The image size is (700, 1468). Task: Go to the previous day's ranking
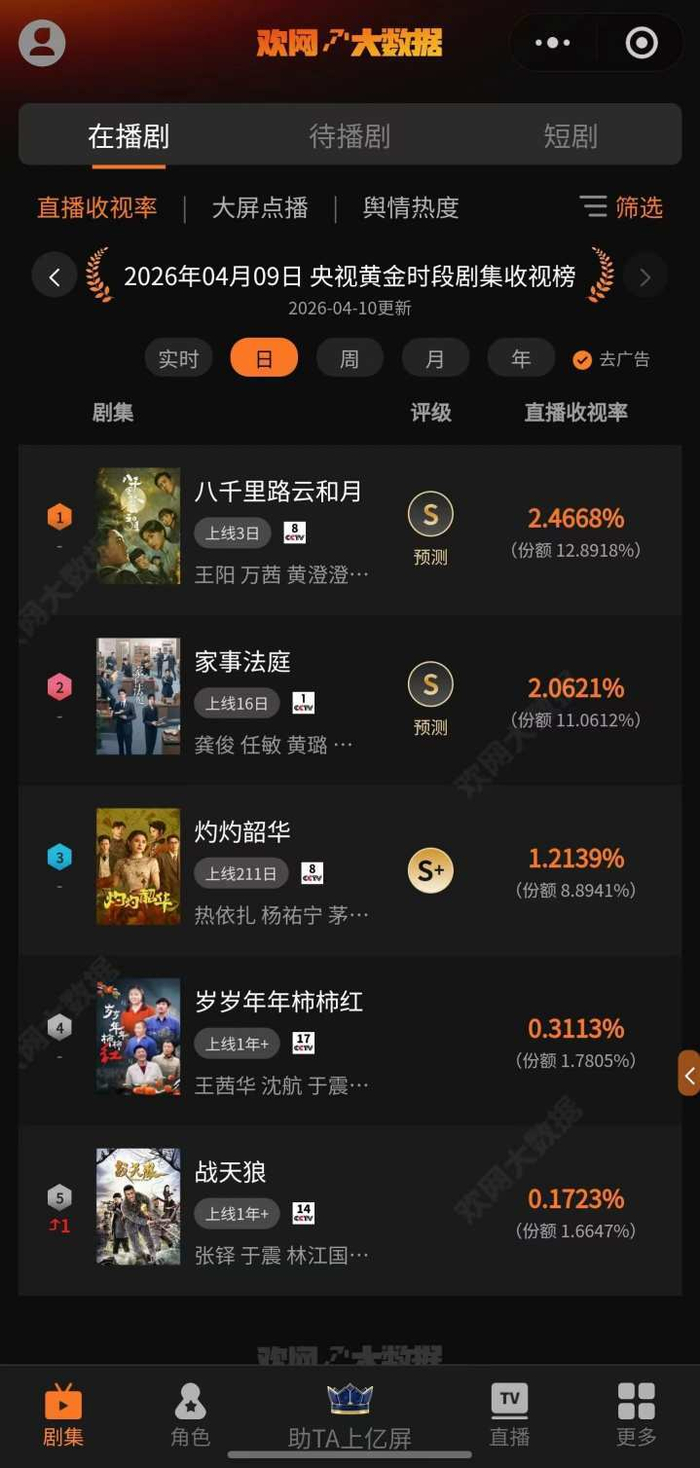(x=55, y=277)
